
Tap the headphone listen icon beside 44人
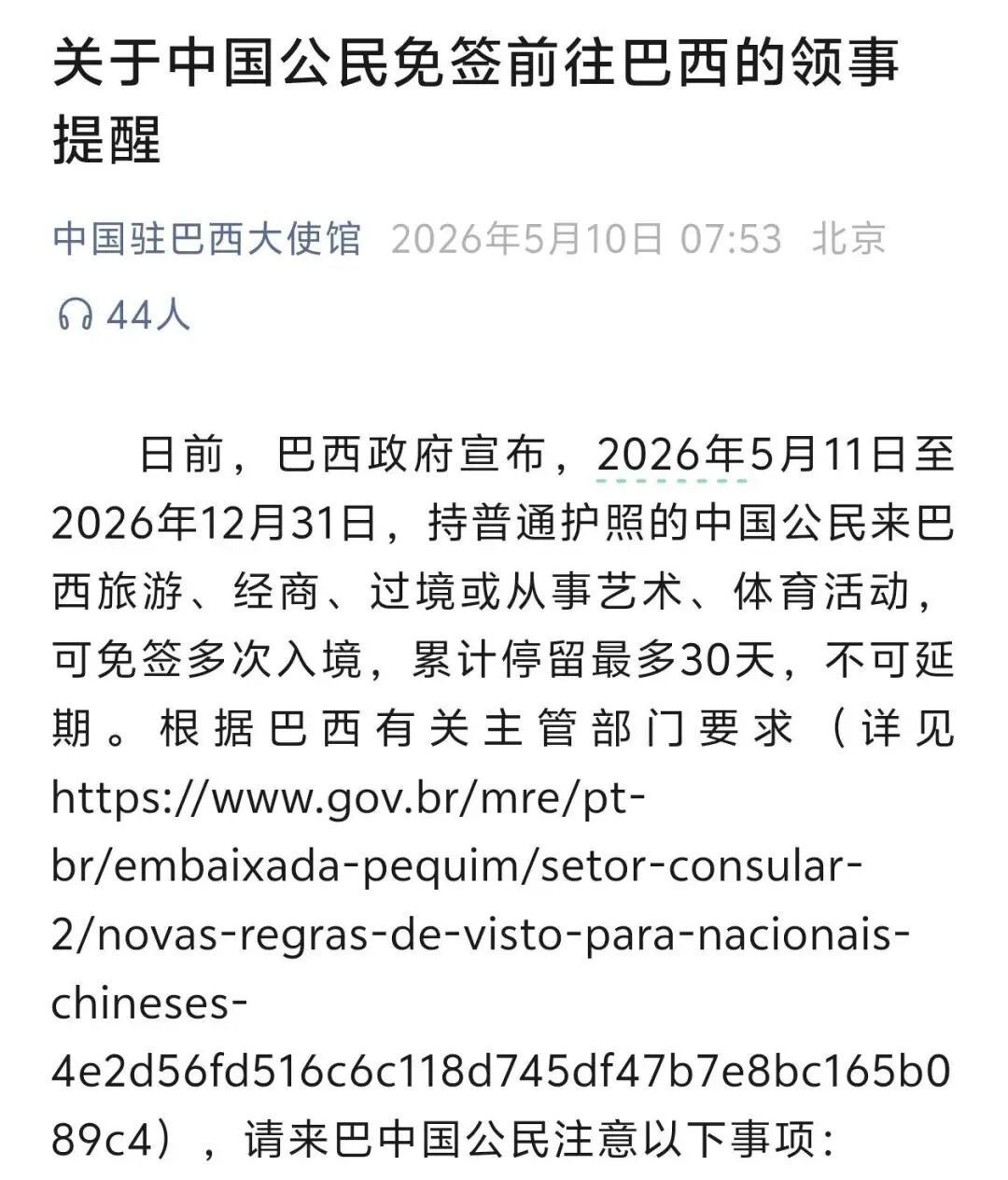click(x=75, y=315)
